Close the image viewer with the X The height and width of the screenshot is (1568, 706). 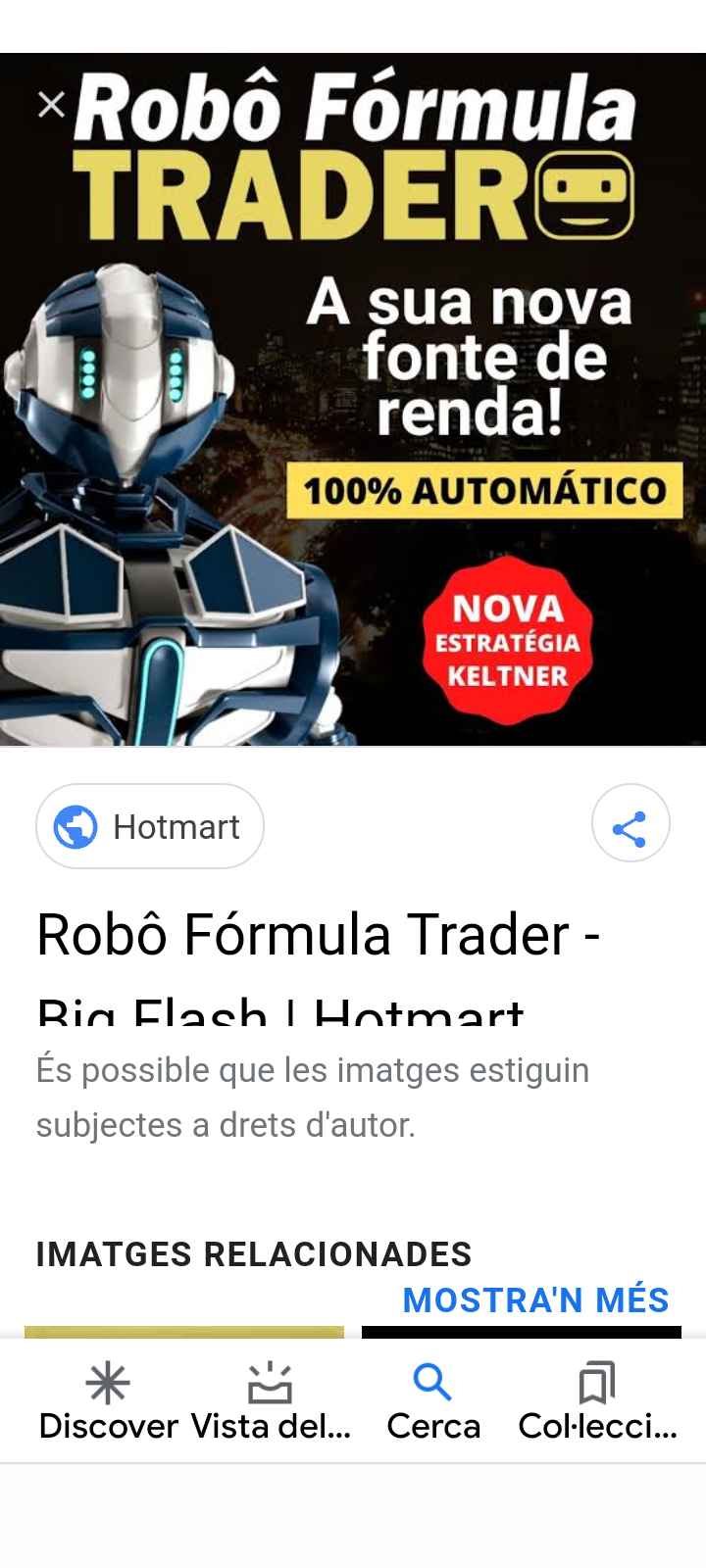pyautogui.click(x=51, y=105)
